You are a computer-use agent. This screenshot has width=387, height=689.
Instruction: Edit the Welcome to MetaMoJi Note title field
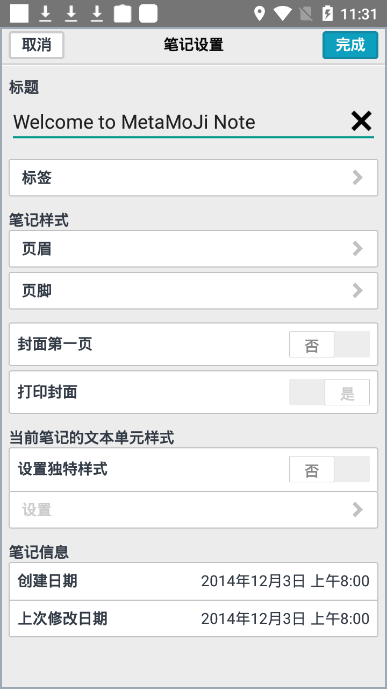click(x=179, y=122)
